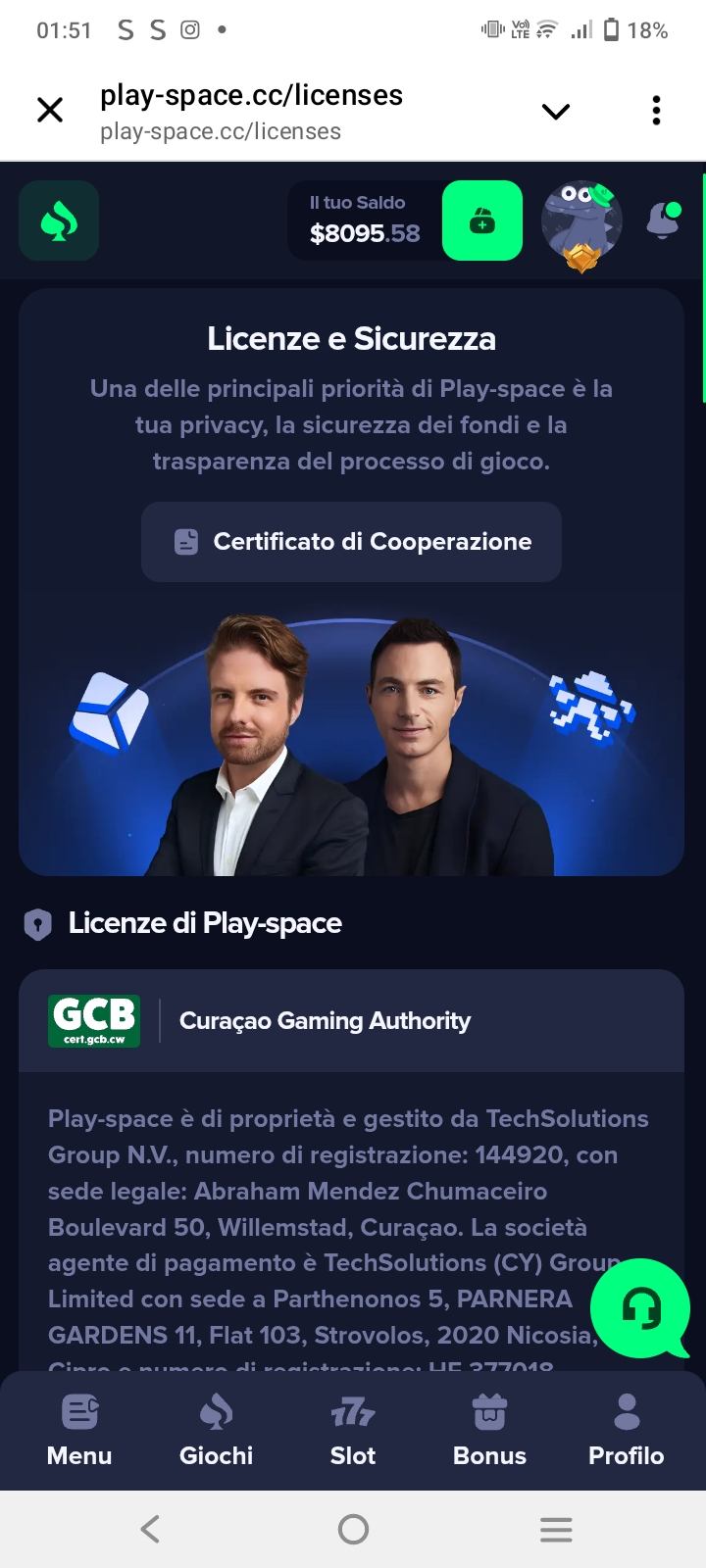Screen dimensions: 706x1568
Task: Open the Profilo tab
Action: click(626, 1431)
